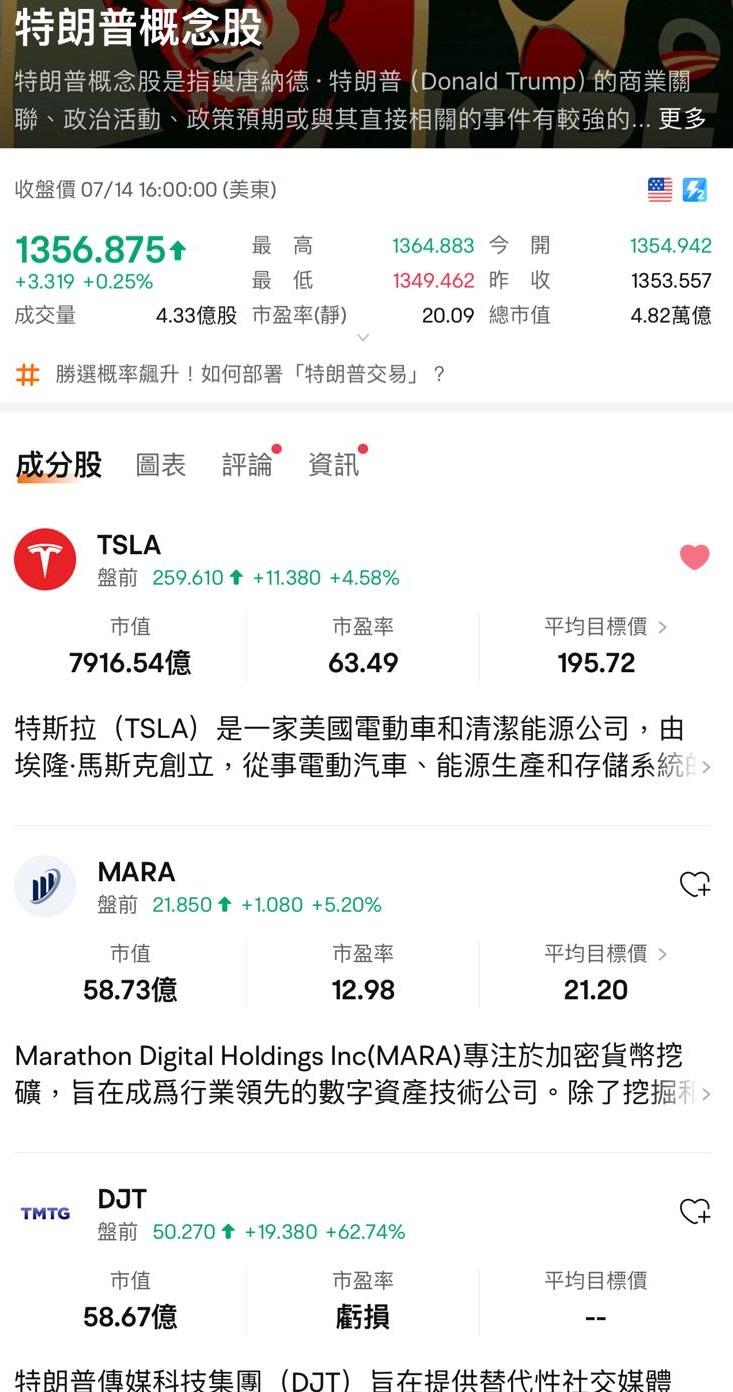Add MARA to favorites via the heart icon
The width and height of the screenshot is (733, 1392).
coord(694,884)
